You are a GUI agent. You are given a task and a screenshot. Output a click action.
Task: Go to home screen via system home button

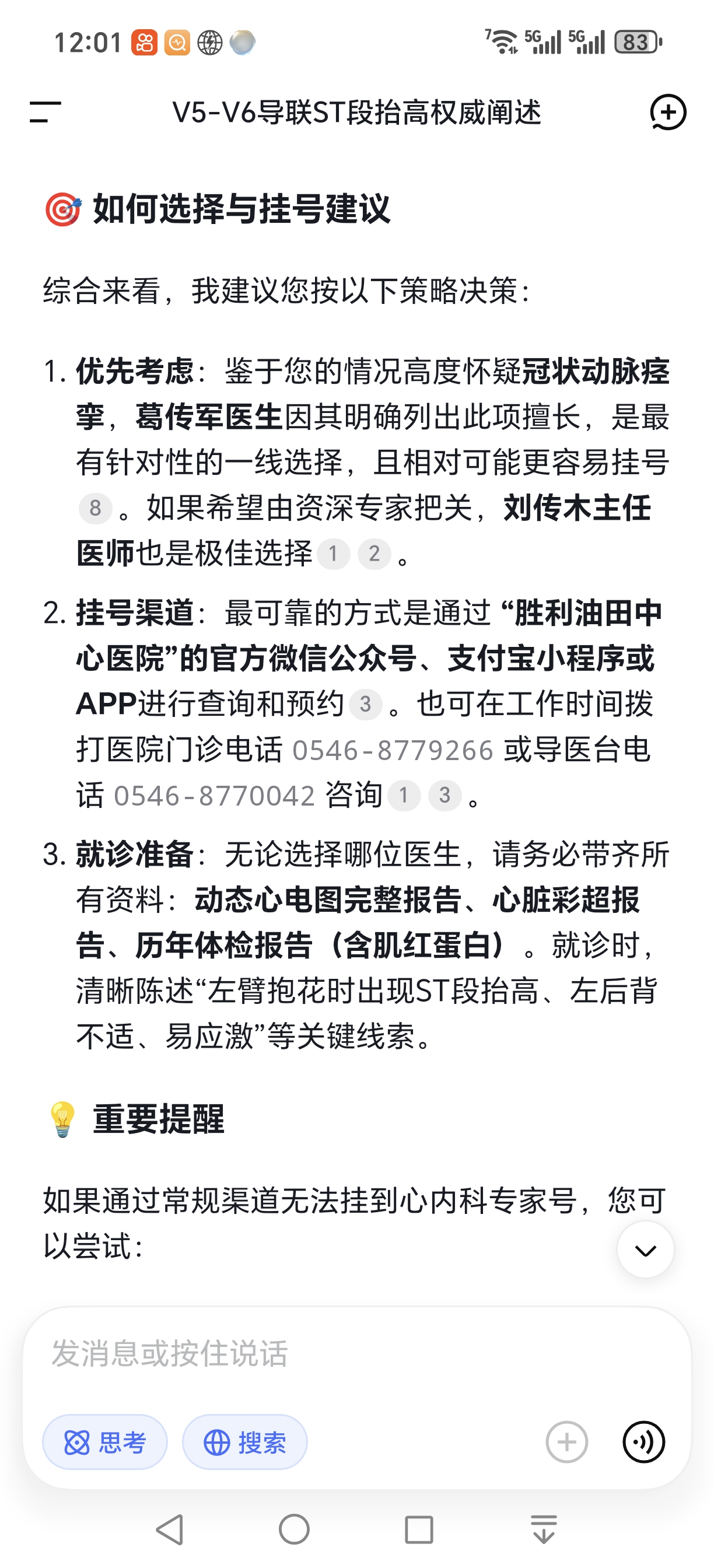(294, 1529)
